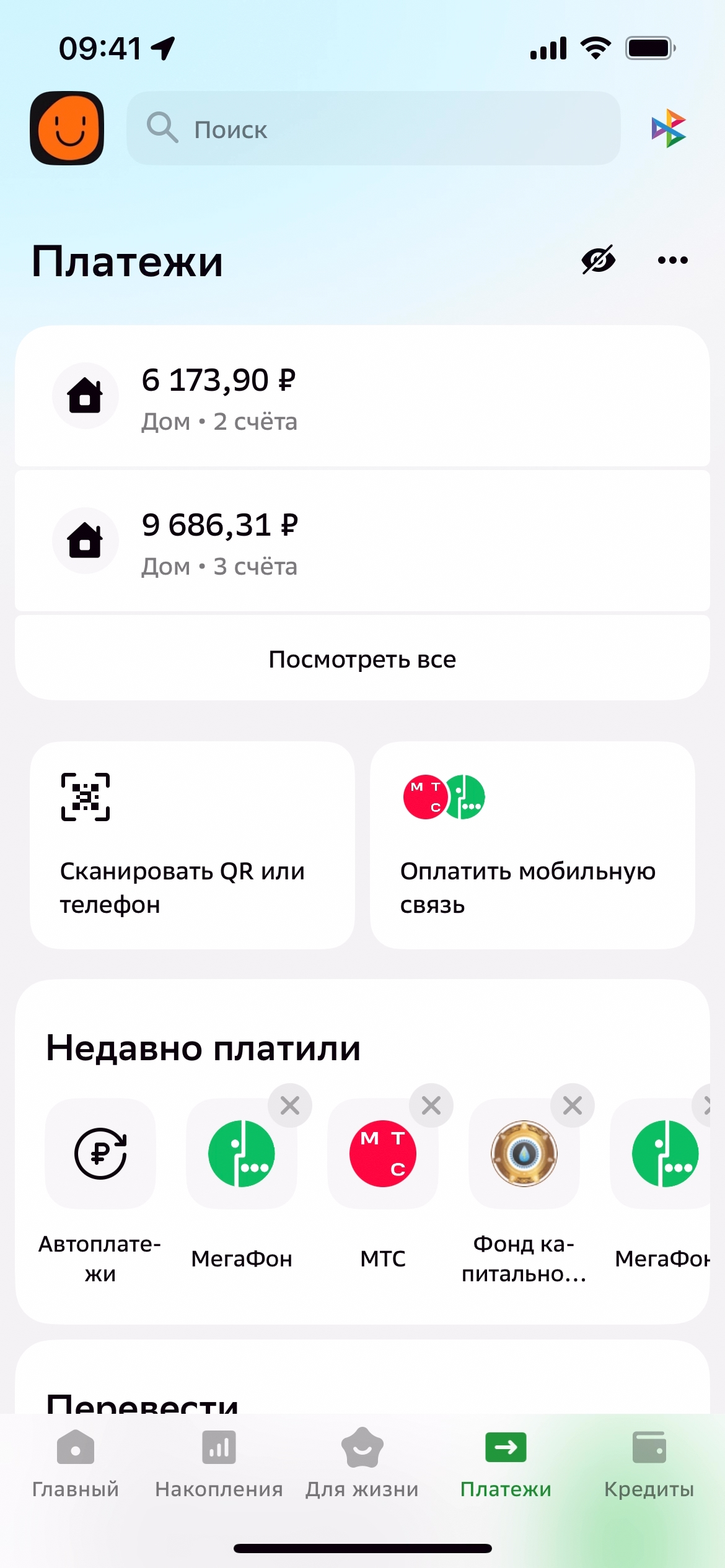Remove Фонд капитально… from recent payments
The image size is (725, 1568).
573,1105
